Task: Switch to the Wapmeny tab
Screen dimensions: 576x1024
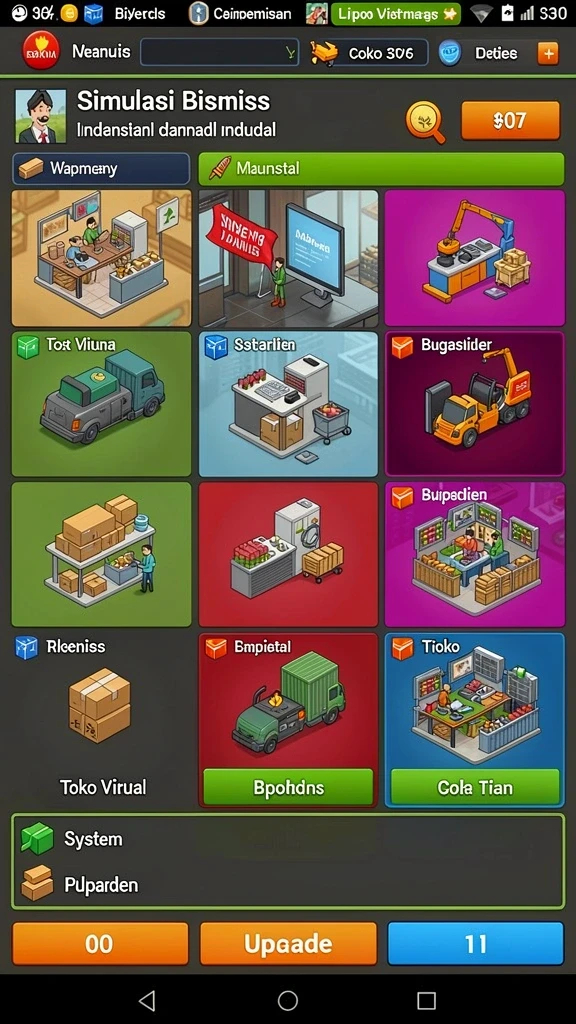Action: 101,168
